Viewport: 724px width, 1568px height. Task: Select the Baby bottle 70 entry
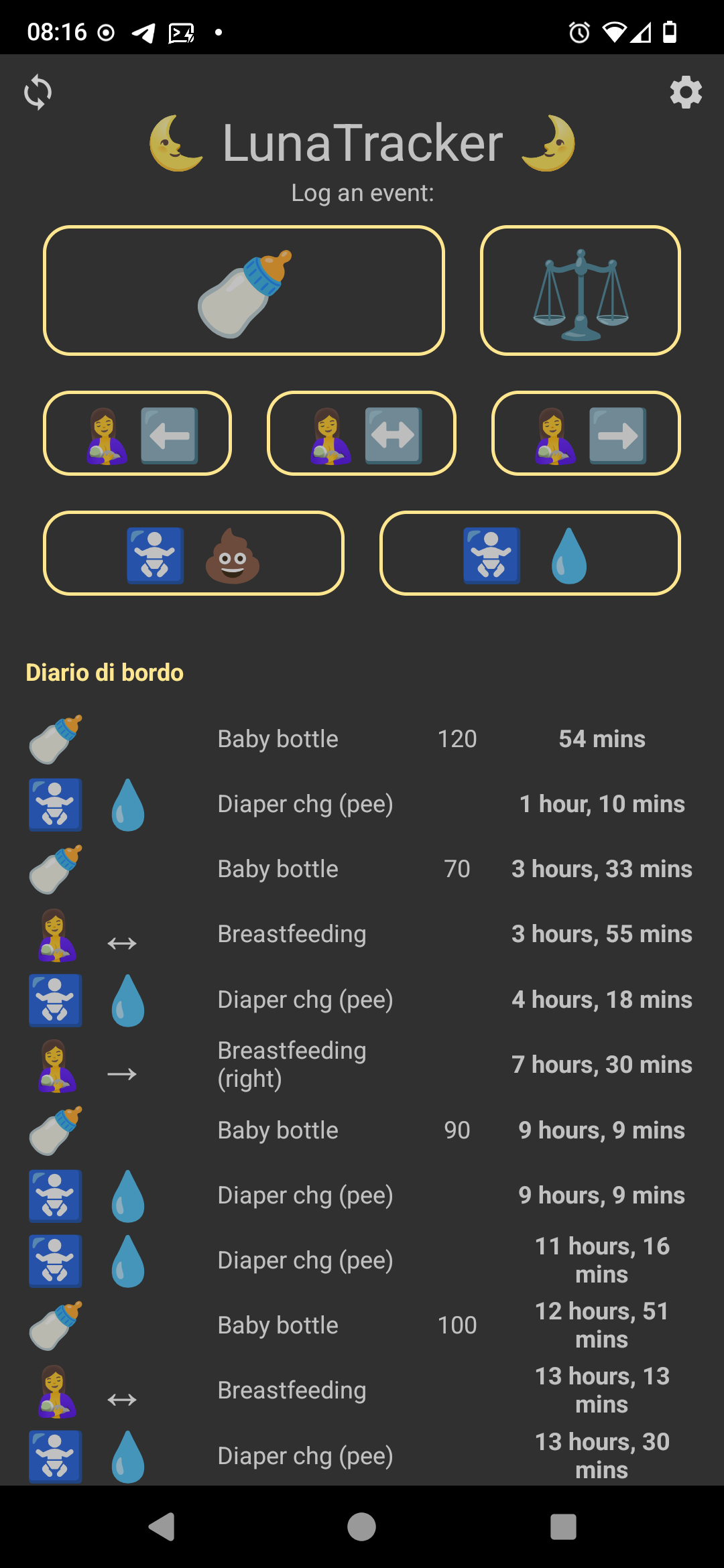click(x=362, y=868)
